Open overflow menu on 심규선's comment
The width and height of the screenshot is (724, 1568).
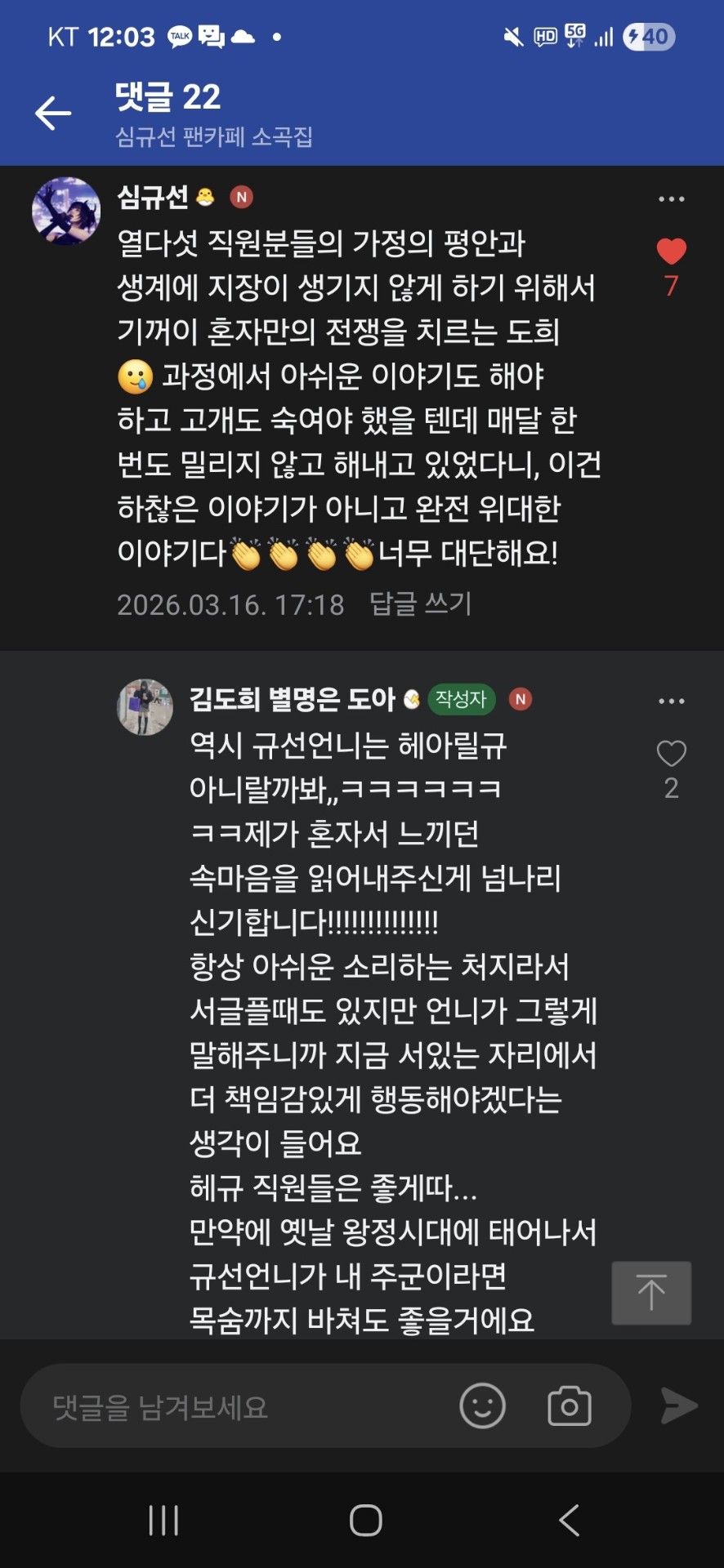tap(671, 199)
